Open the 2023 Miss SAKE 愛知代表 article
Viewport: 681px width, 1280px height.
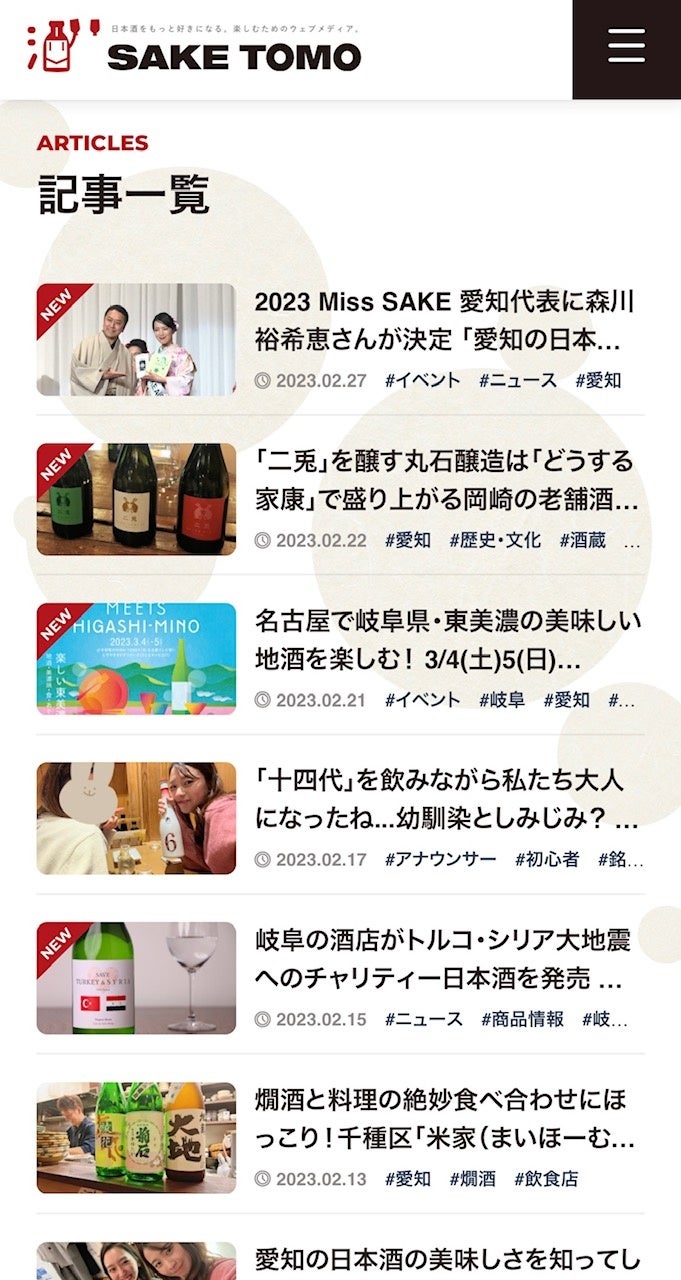pyautogui.click(x=445, y=320)
